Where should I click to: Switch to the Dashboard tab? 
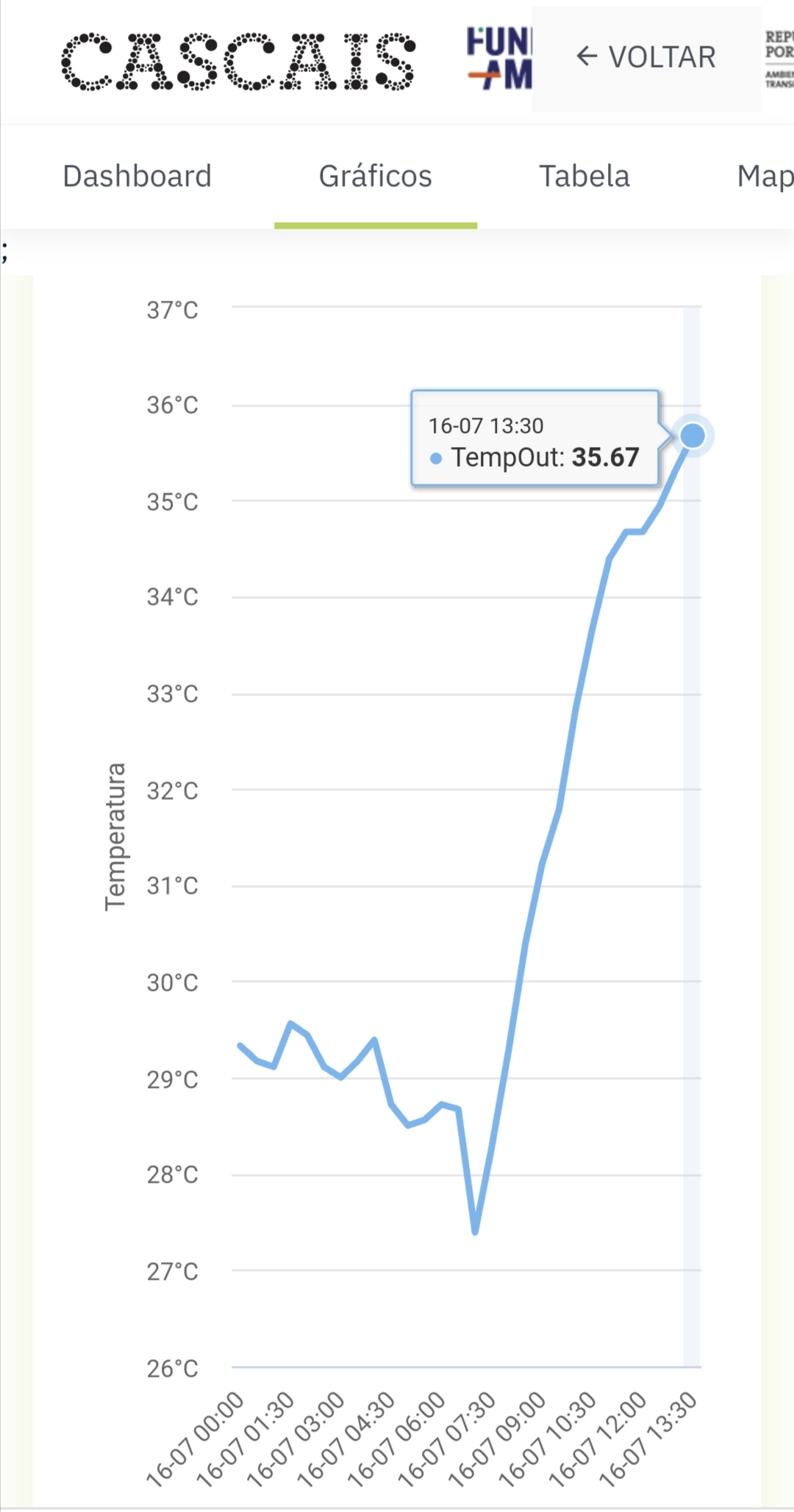coord(137,176)
